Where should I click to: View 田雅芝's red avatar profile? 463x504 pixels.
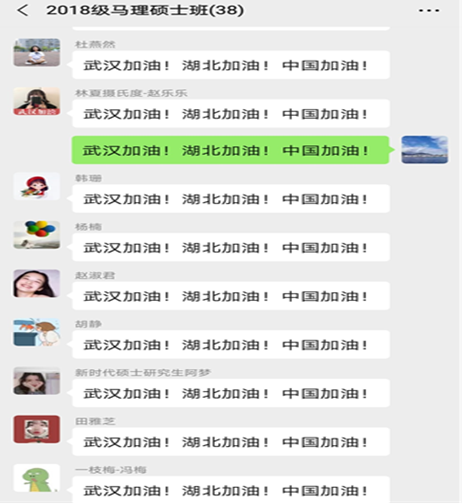pos(37,429)
